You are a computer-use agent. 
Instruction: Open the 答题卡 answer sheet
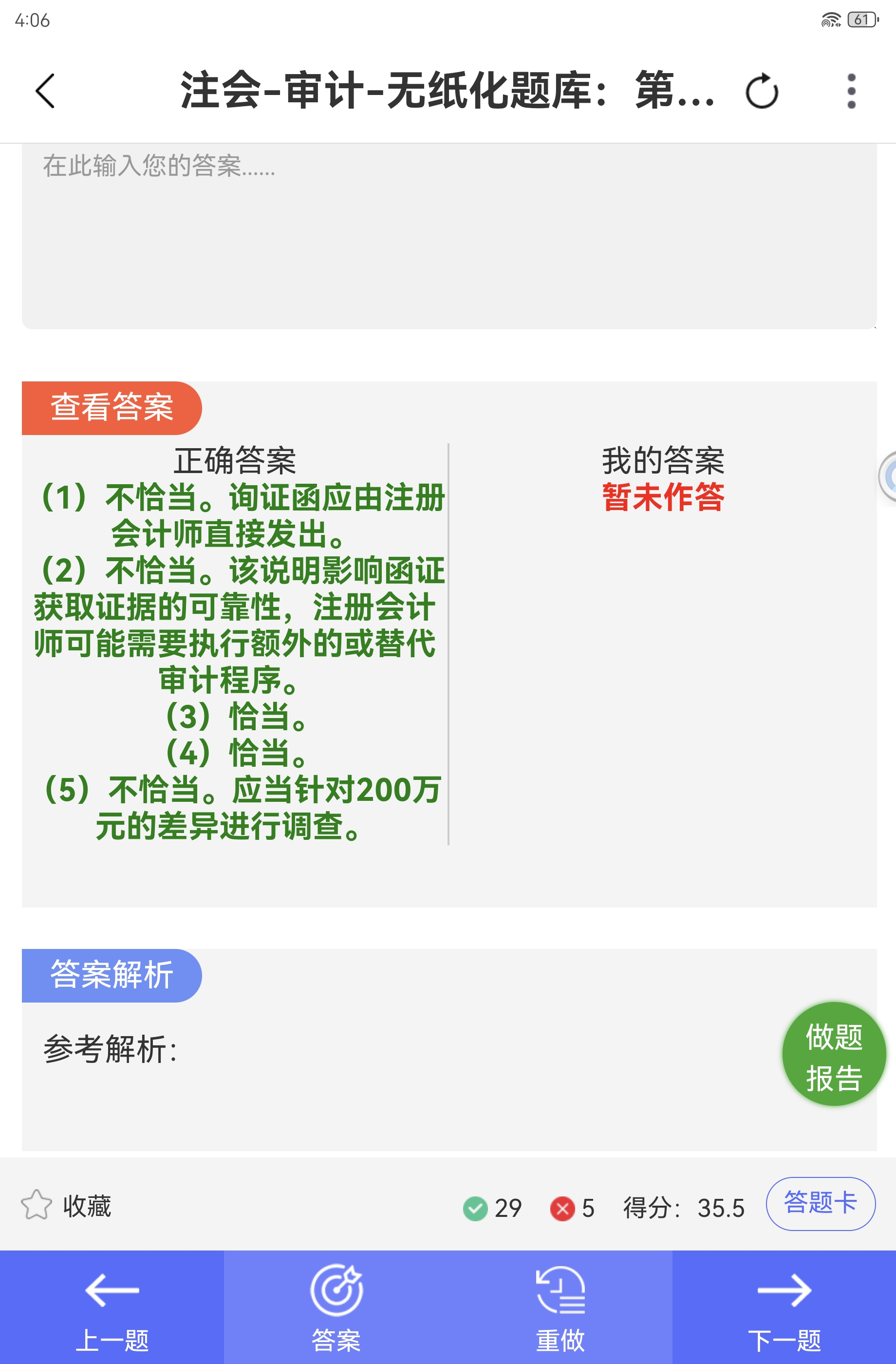click(x=820, y=1204)
